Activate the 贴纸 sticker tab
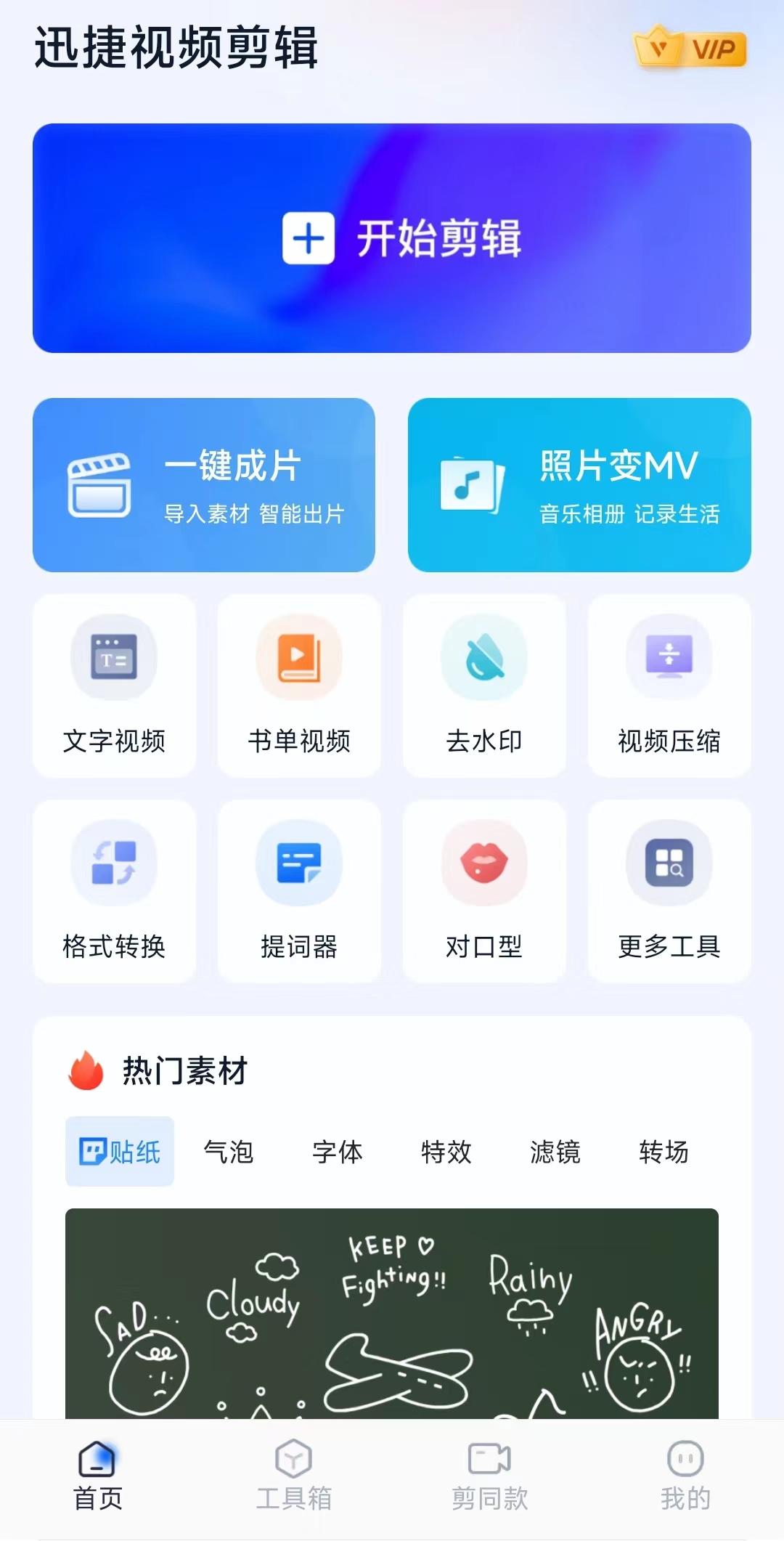 [x=119, y=1152]
